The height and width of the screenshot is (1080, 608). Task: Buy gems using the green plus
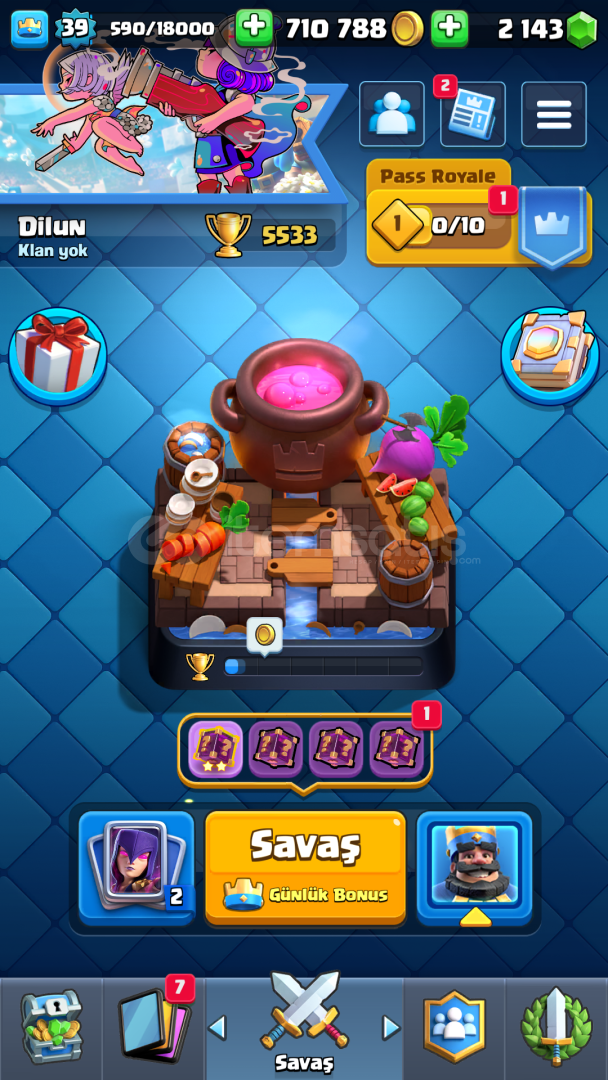[x=450, y=28]
